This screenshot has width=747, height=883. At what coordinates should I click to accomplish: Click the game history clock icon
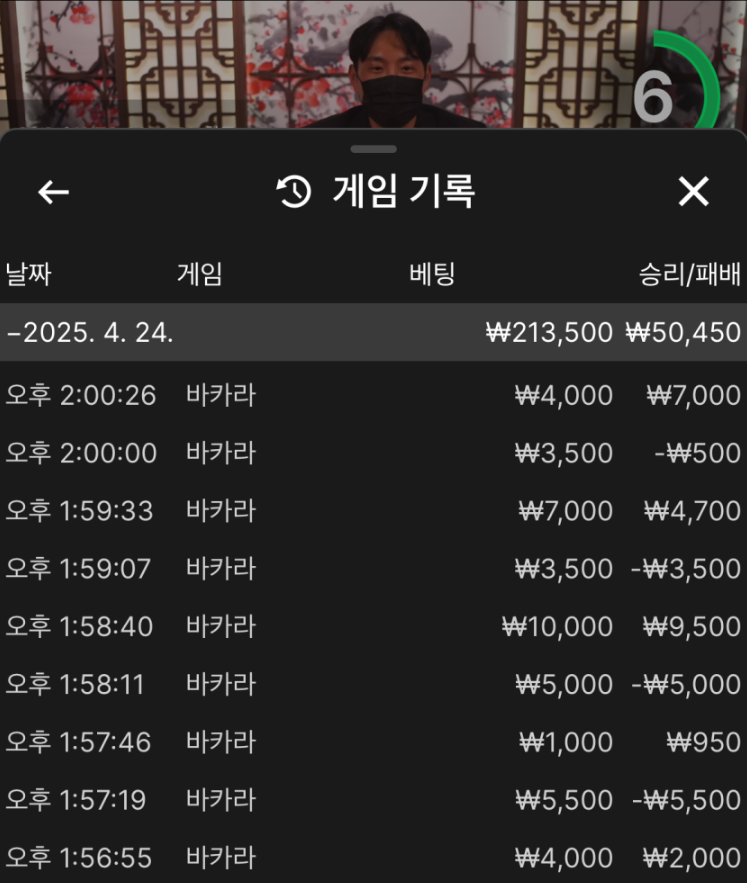coord(291,191)
